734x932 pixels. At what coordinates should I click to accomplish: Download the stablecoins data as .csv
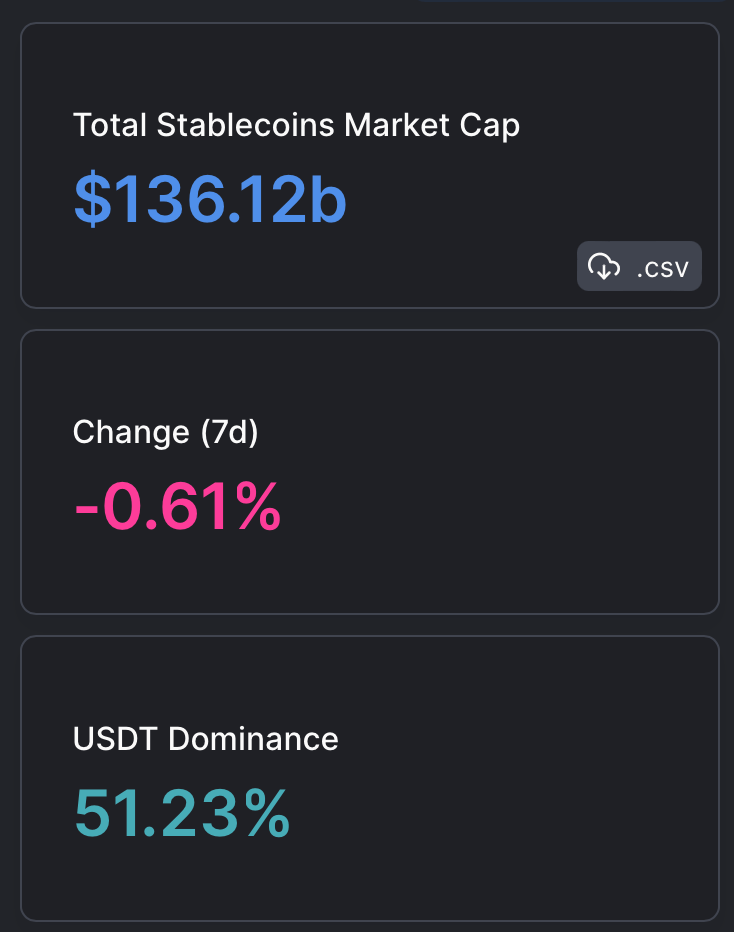639,266
